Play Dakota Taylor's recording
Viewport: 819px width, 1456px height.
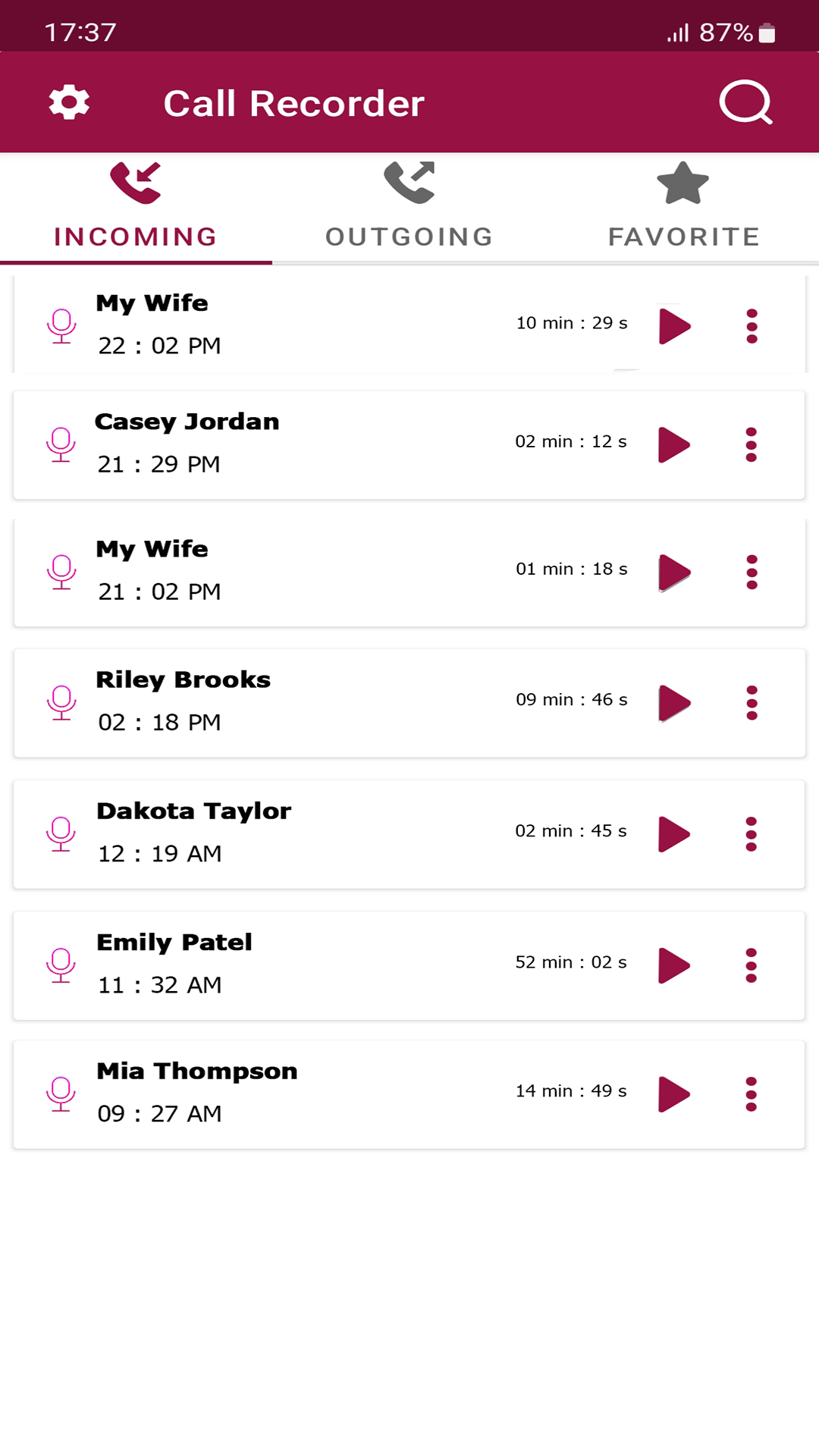(674, 834)
